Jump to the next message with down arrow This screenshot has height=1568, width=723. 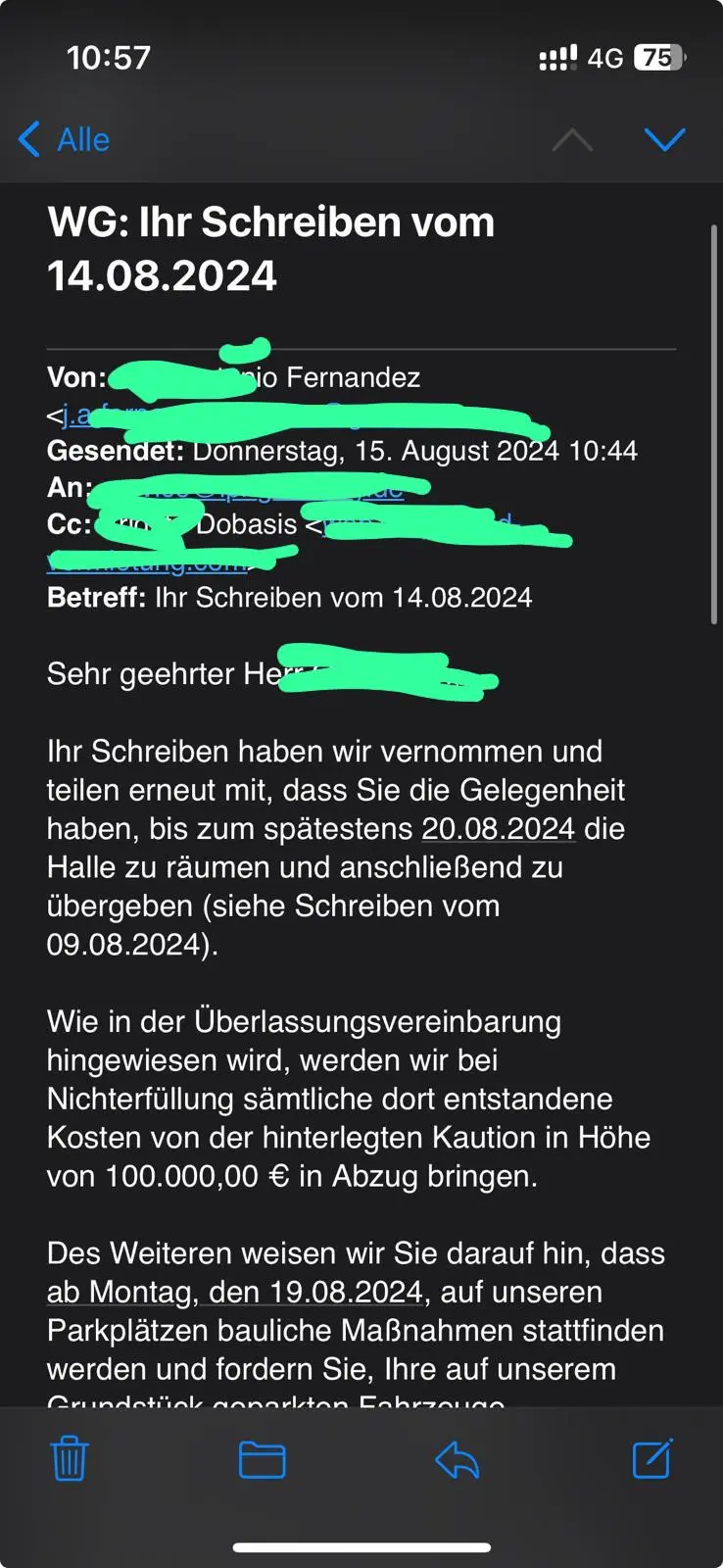point(664,139)
